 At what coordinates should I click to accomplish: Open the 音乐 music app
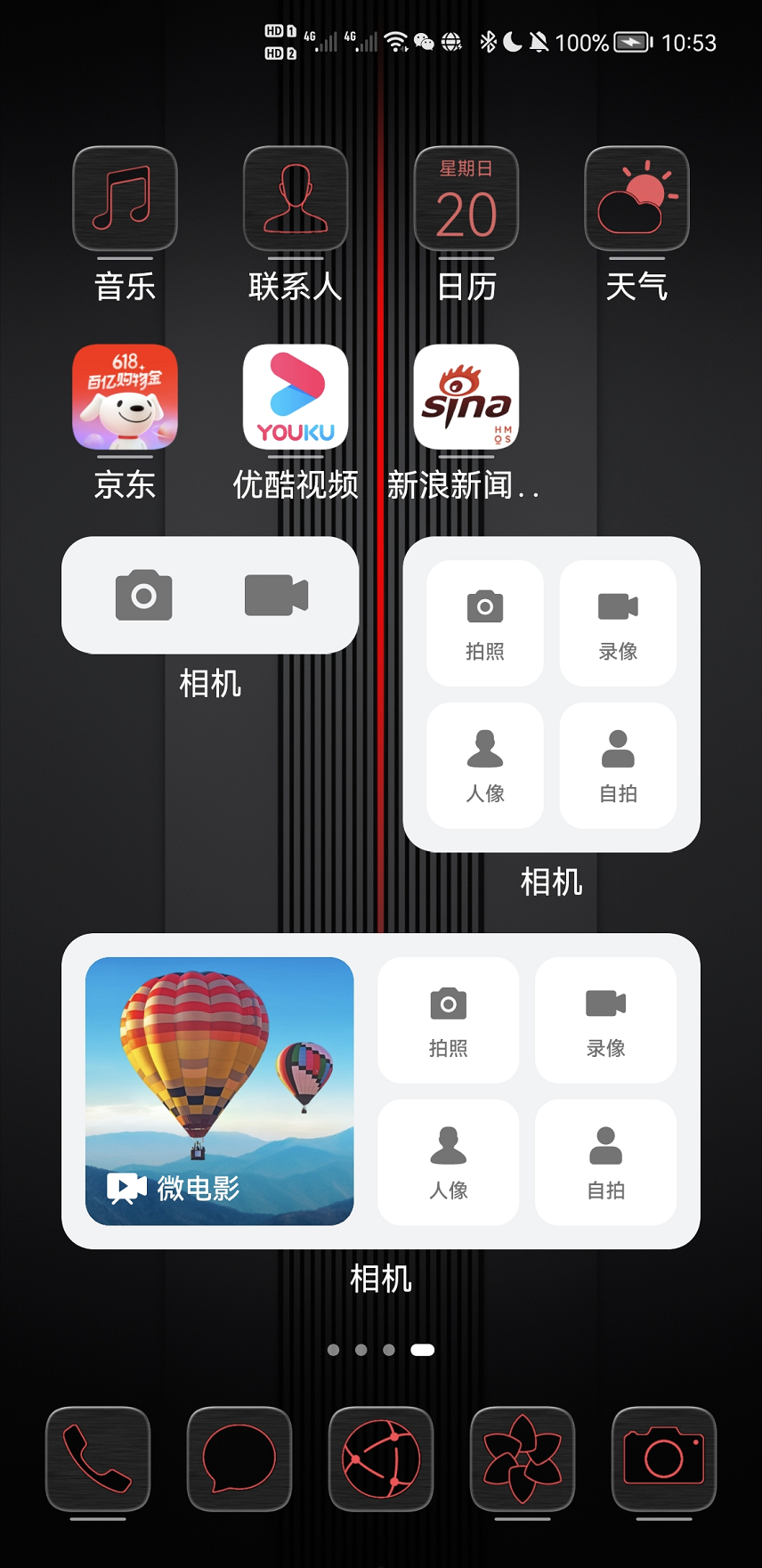pyautogui.click(x=125, y=199)
